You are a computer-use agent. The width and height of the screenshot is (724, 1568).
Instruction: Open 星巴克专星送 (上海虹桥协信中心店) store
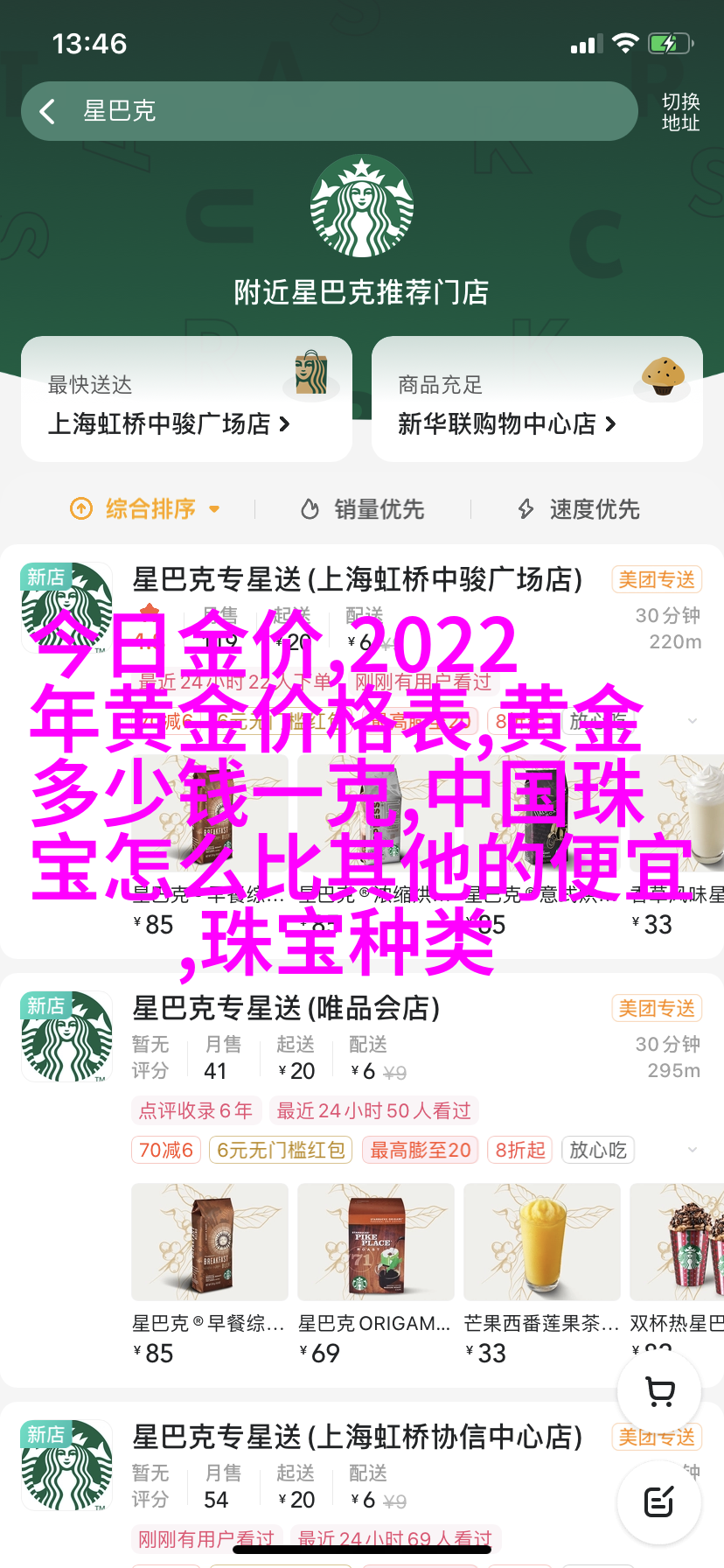click(357, 1437)
